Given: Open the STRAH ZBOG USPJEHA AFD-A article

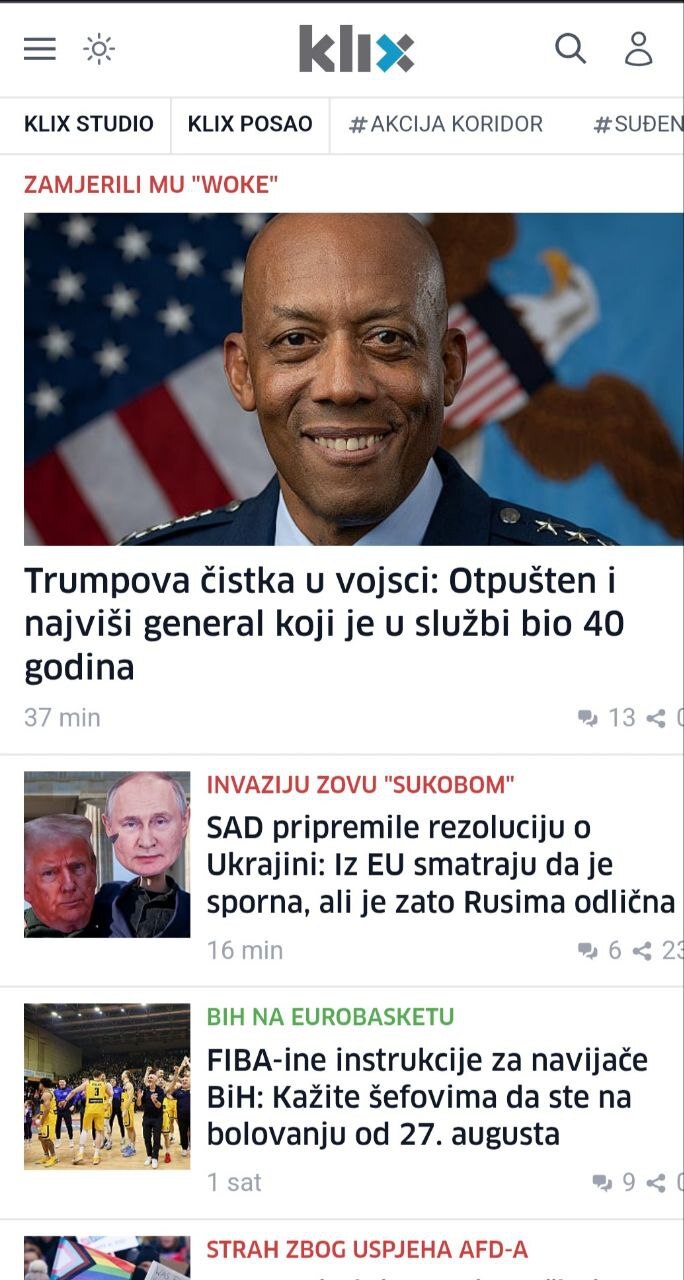Looking at the screenshot, I should click(x=367, y=1249).
